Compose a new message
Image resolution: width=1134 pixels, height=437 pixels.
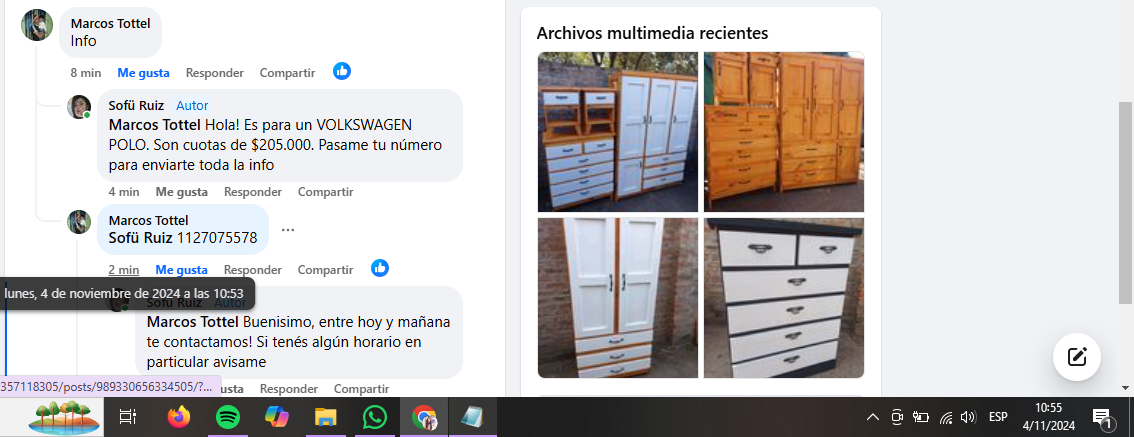pyautogui.click(x=1077, y=356)
